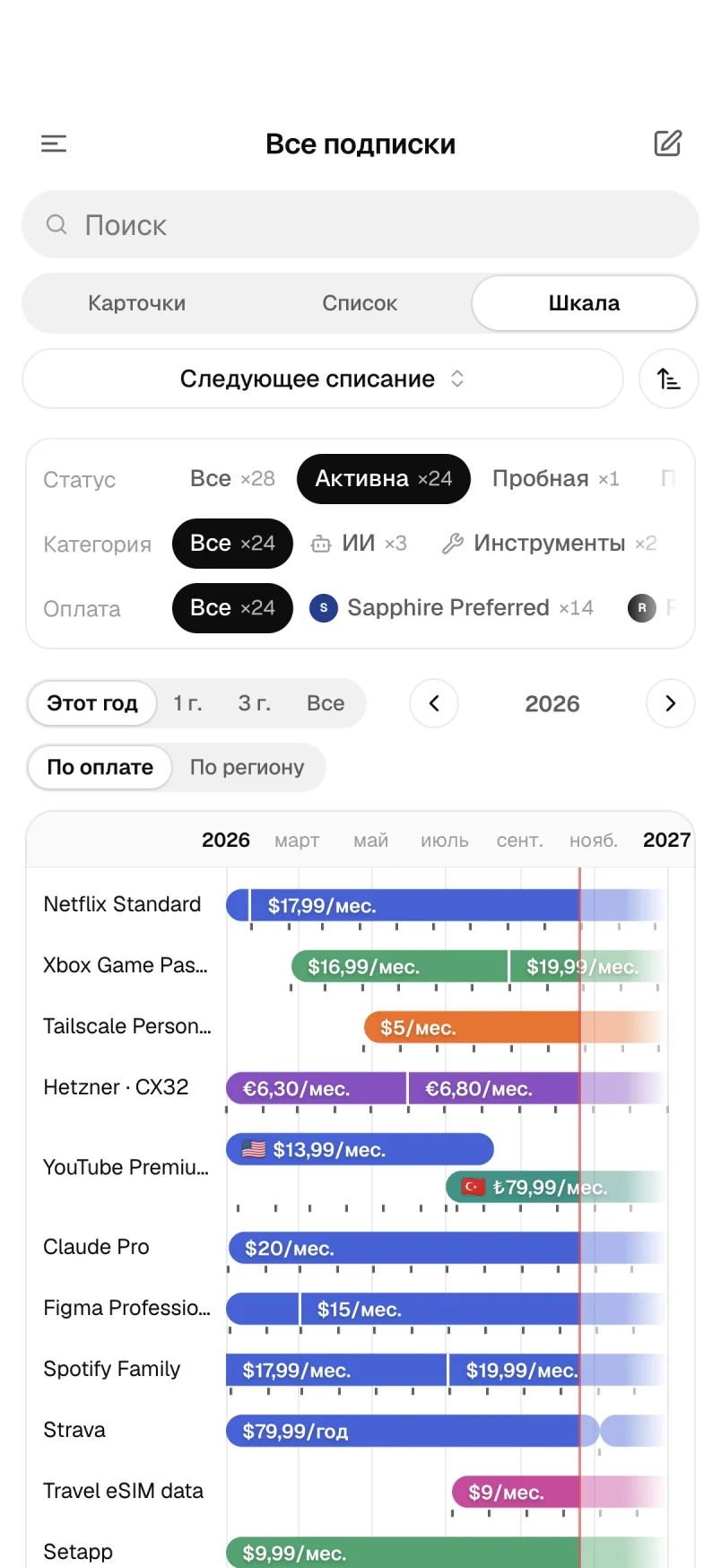Image resolution: width=721 pixels, height=1568 pixels.
Task: Focus the Поиск search field
Action: pyautogui.click(x=360, y=225)
